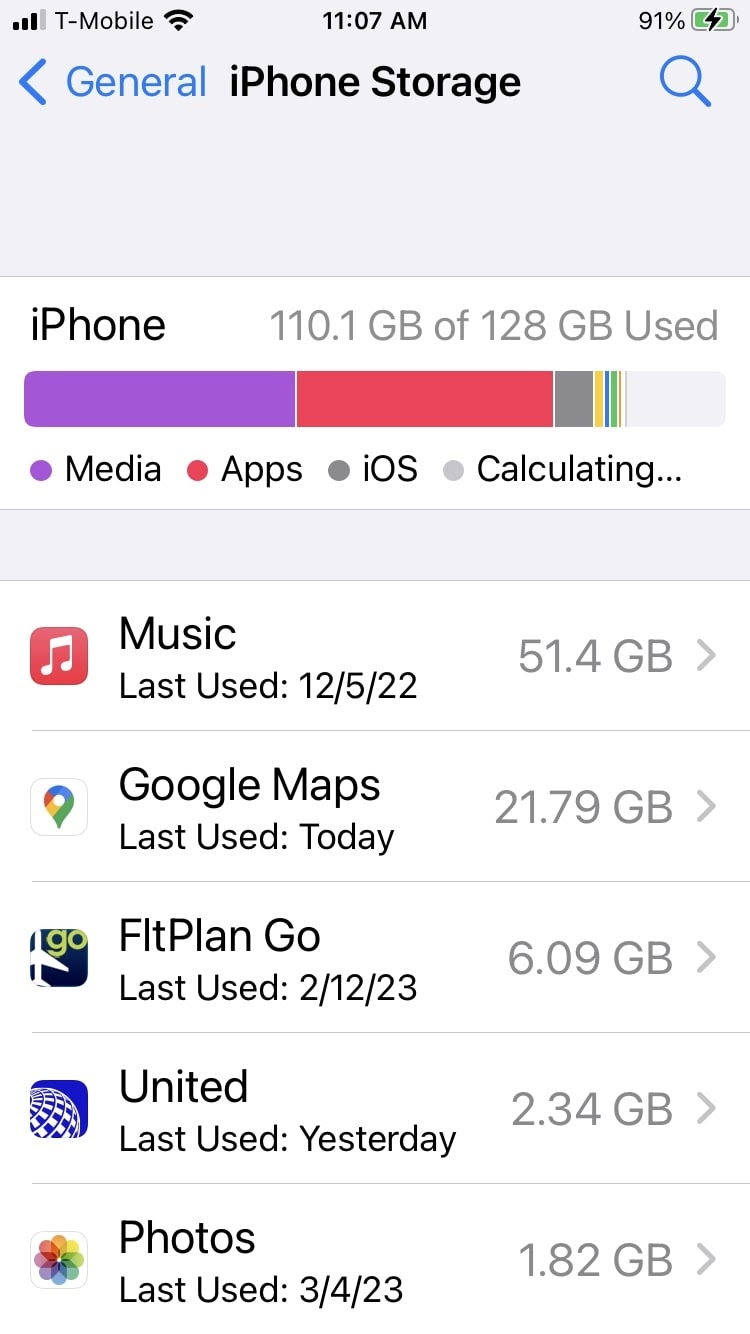The height and width of the screenshot is (1334, 750).
Task: Go back to General settings
Action: (112, 82)
